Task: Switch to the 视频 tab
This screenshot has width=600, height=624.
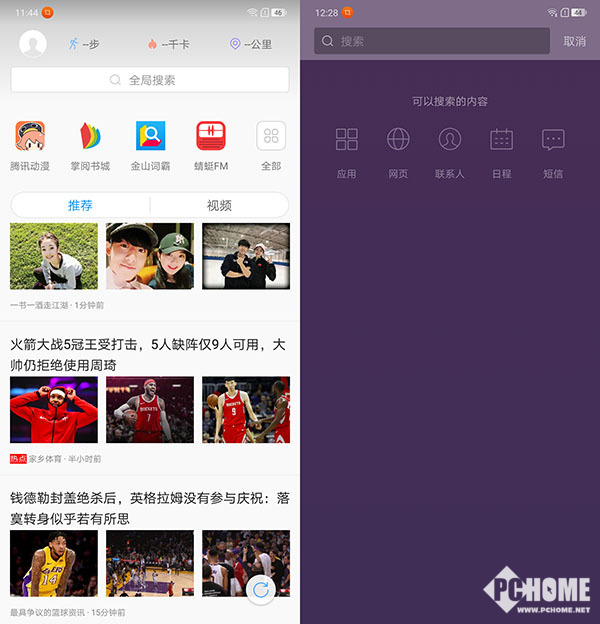Action: 219,205
